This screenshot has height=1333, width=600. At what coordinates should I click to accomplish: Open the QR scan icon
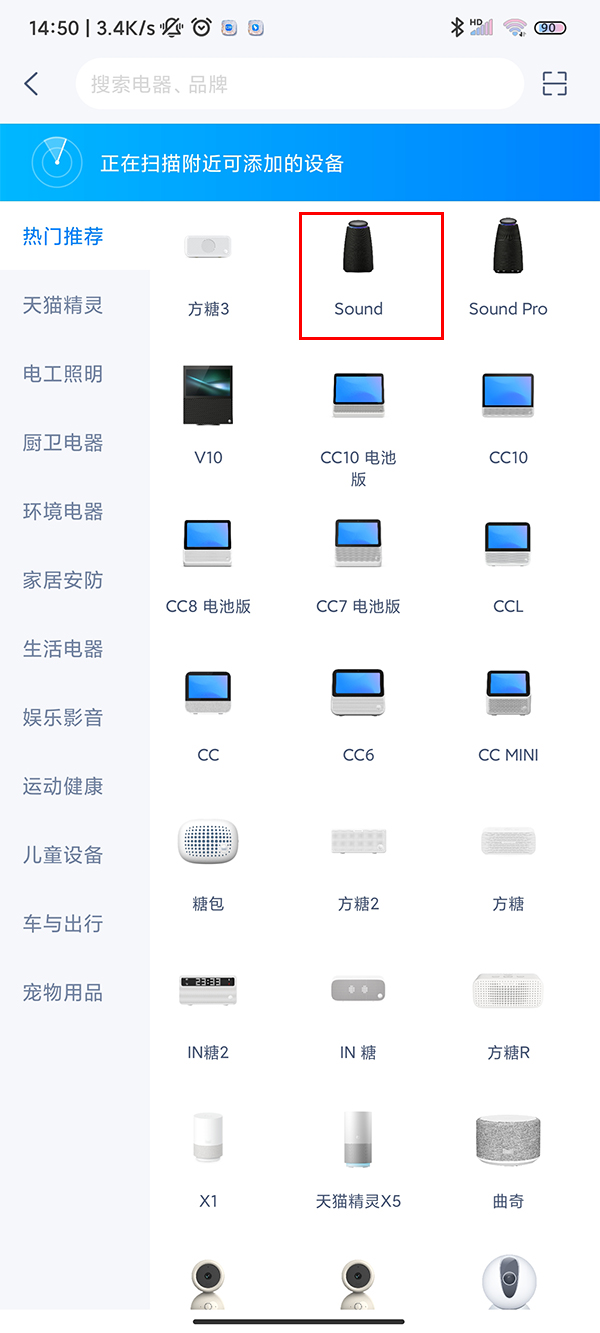pos(555,84)
